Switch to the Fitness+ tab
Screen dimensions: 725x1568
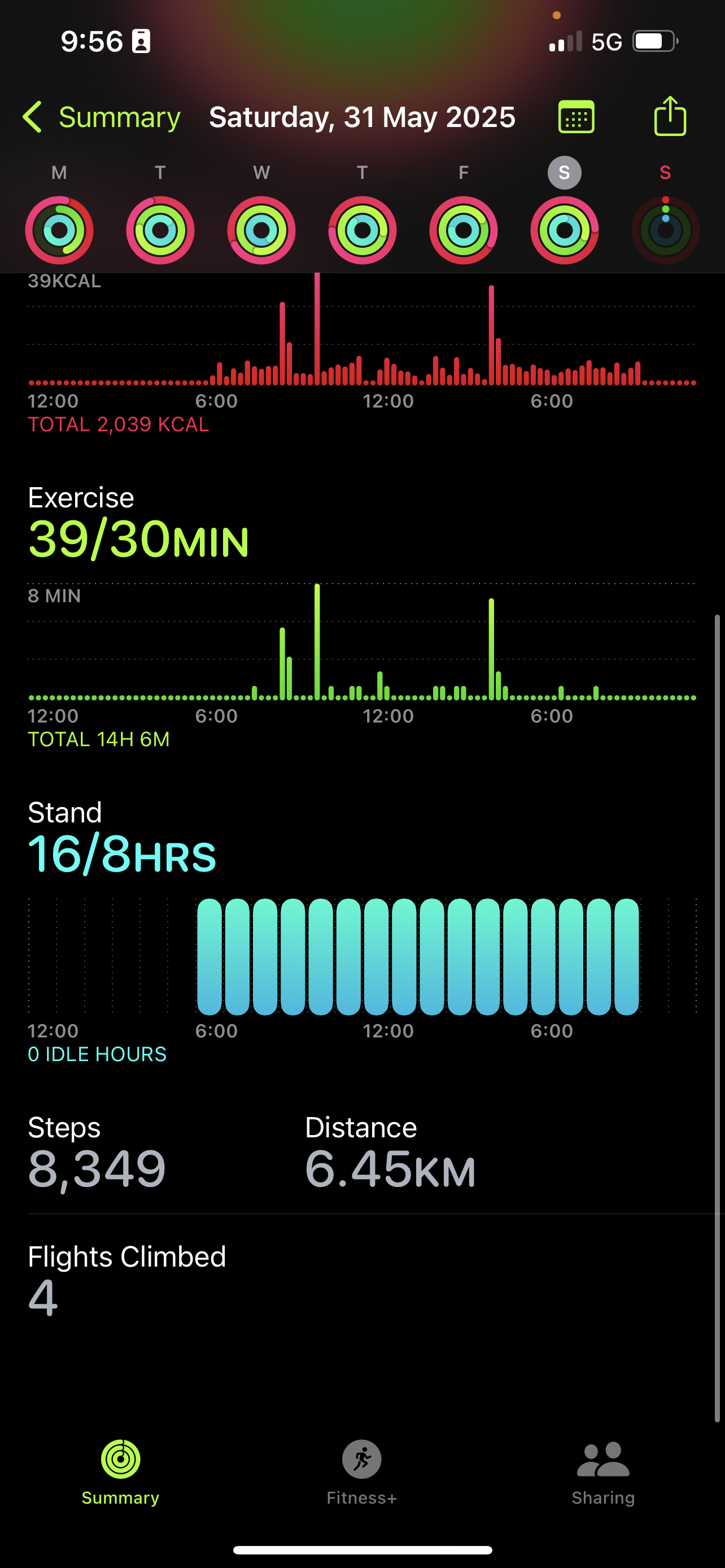[361, 1473]
